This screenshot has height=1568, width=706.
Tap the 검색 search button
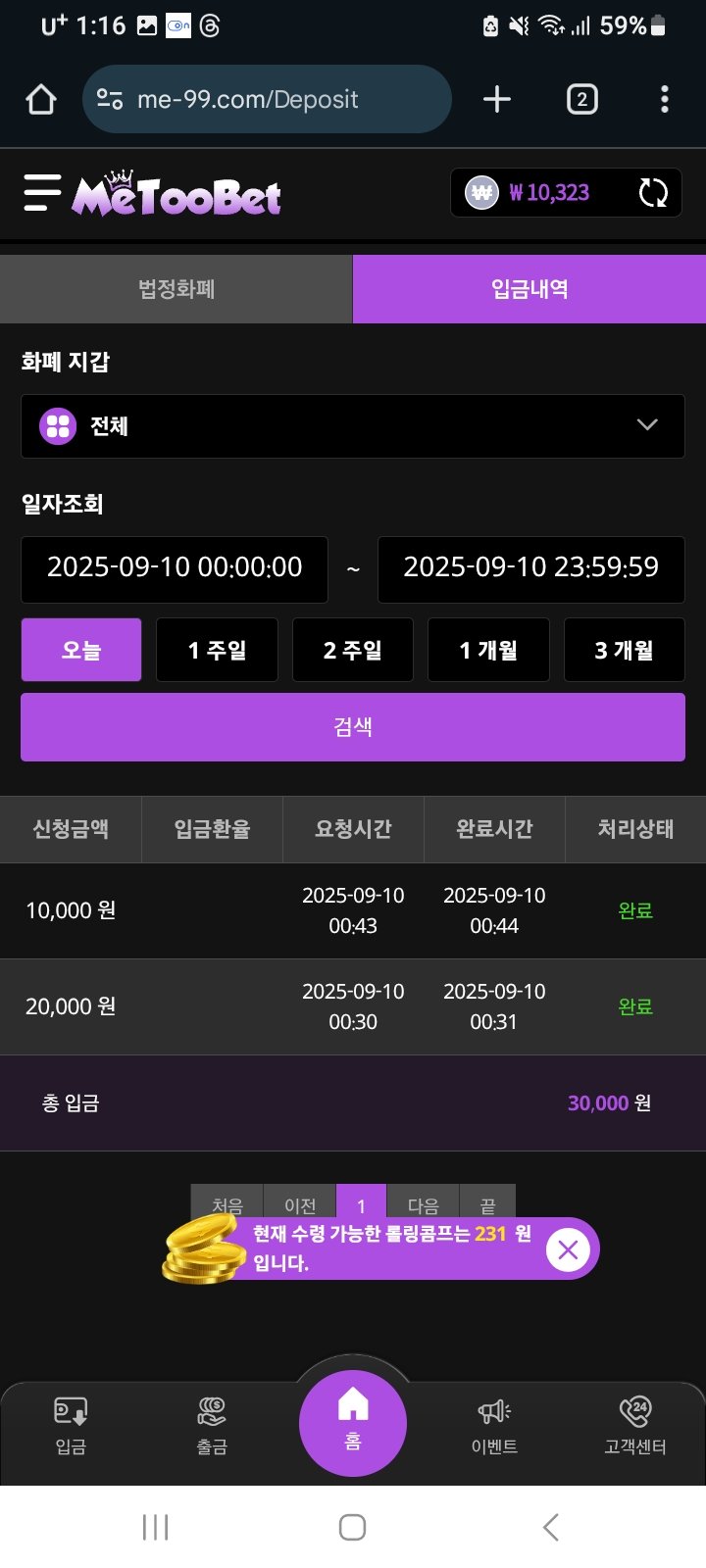353,727
